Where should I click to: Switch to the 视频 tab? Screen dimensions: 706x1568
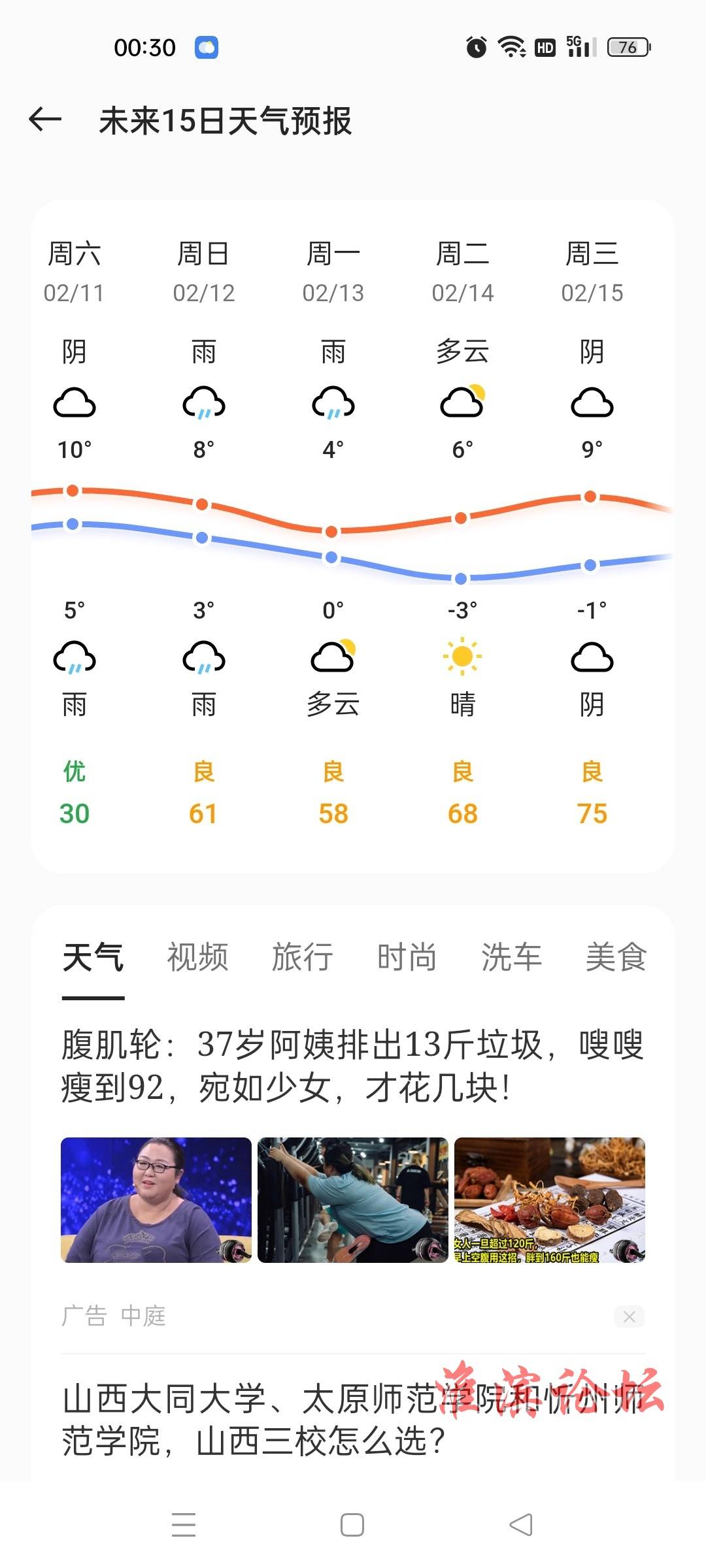(197, 958)
